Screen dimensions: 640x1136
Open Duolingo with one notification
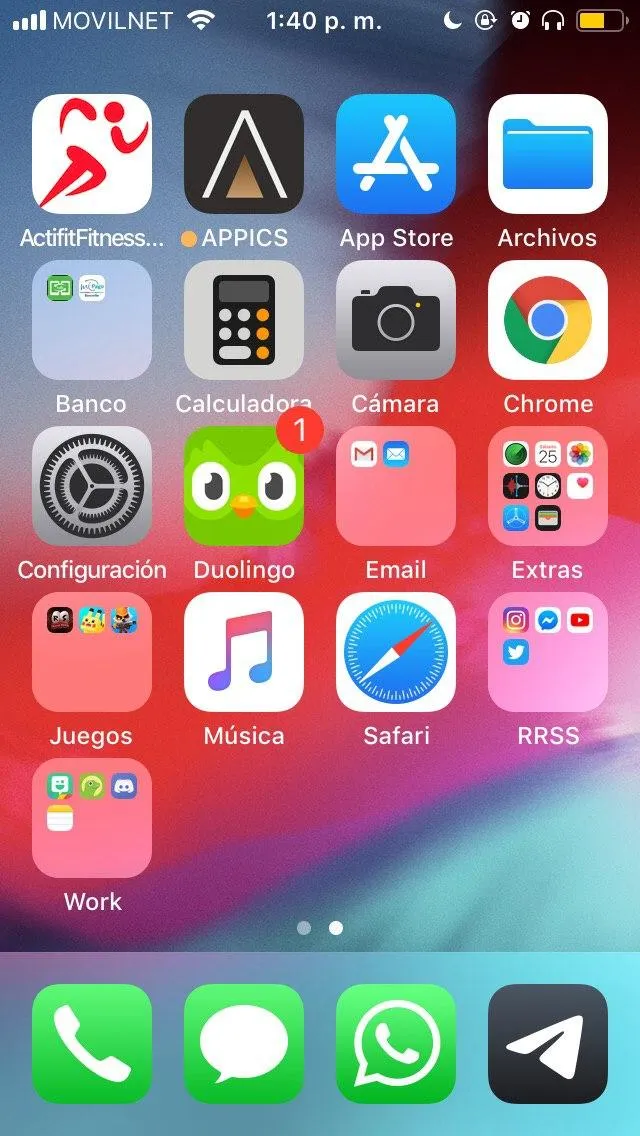click(x=244, y=486)
